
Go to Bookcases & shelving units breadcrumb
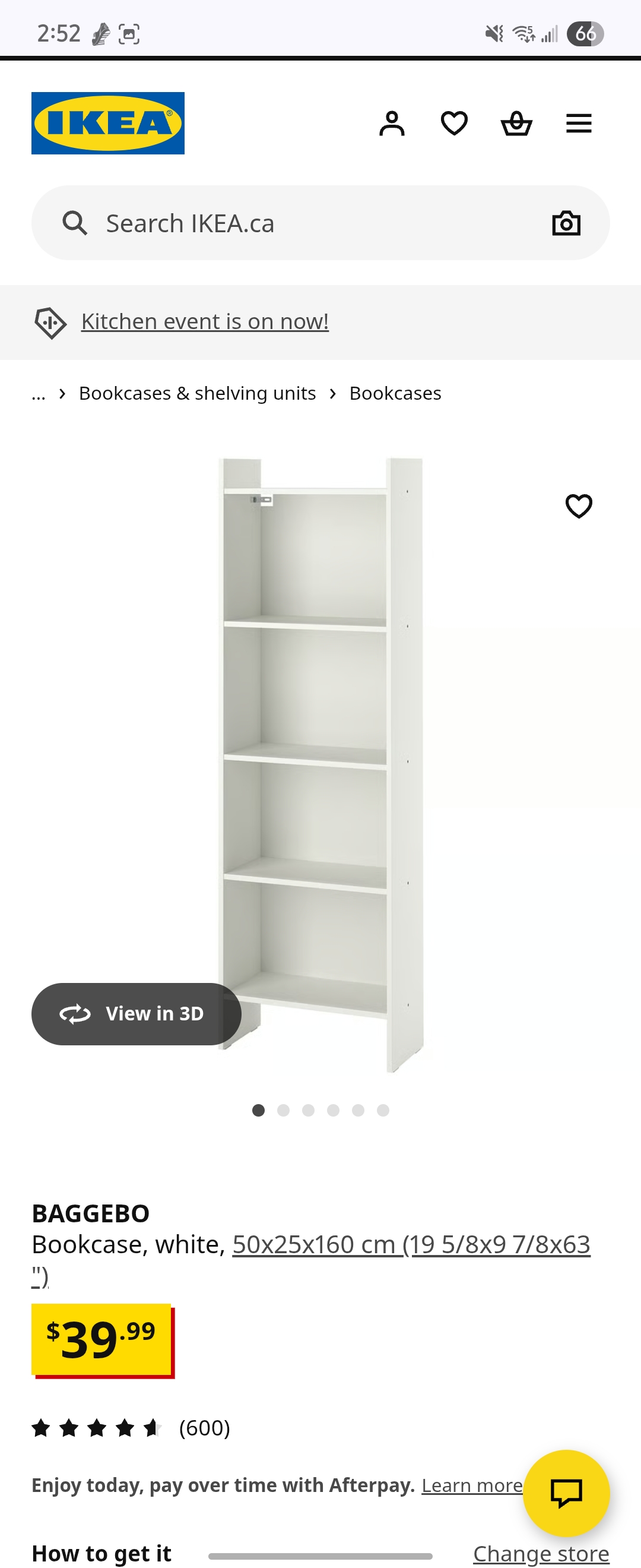pyautogui.click(x=197, y=394)
